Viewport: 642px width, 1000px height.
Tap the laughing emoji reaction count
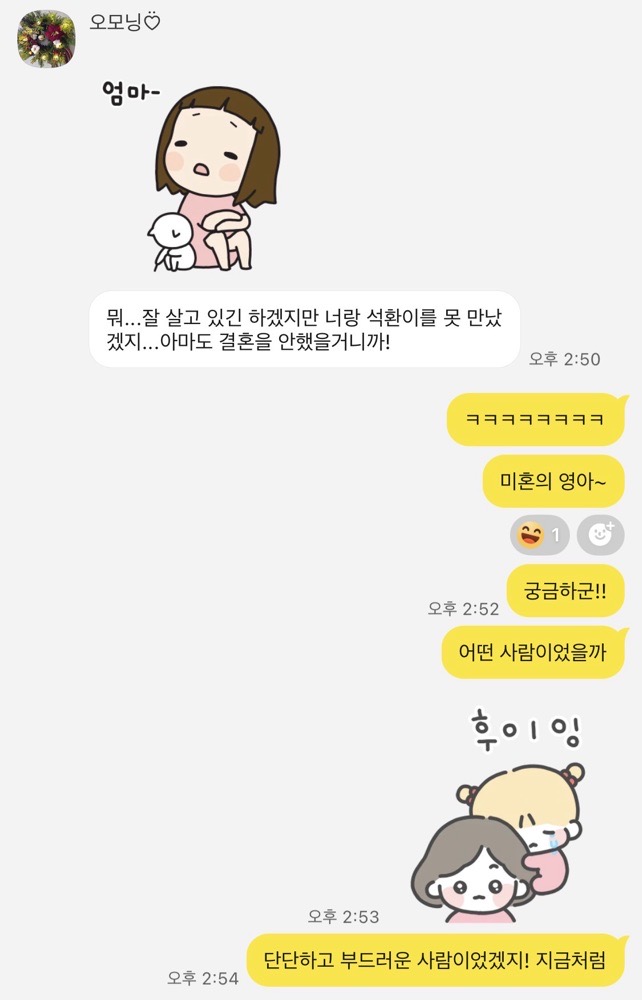(x=540, y=536)
